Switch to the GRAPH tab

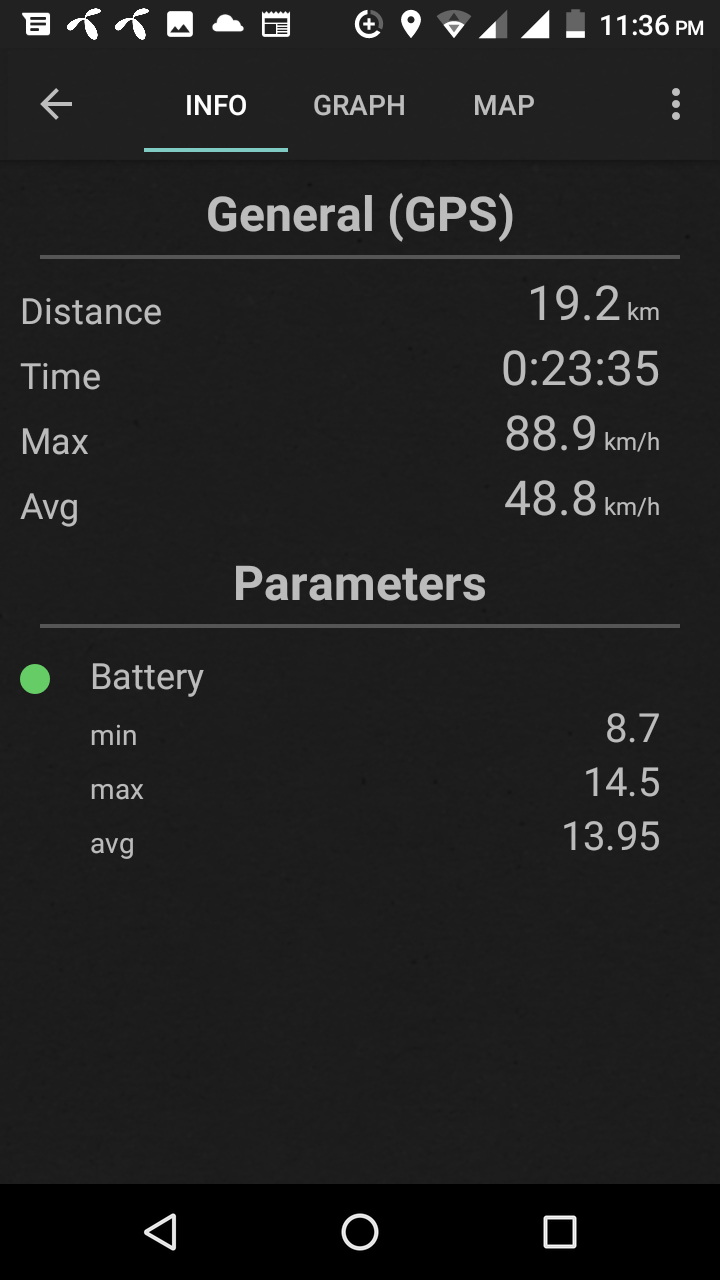point(359,105)
